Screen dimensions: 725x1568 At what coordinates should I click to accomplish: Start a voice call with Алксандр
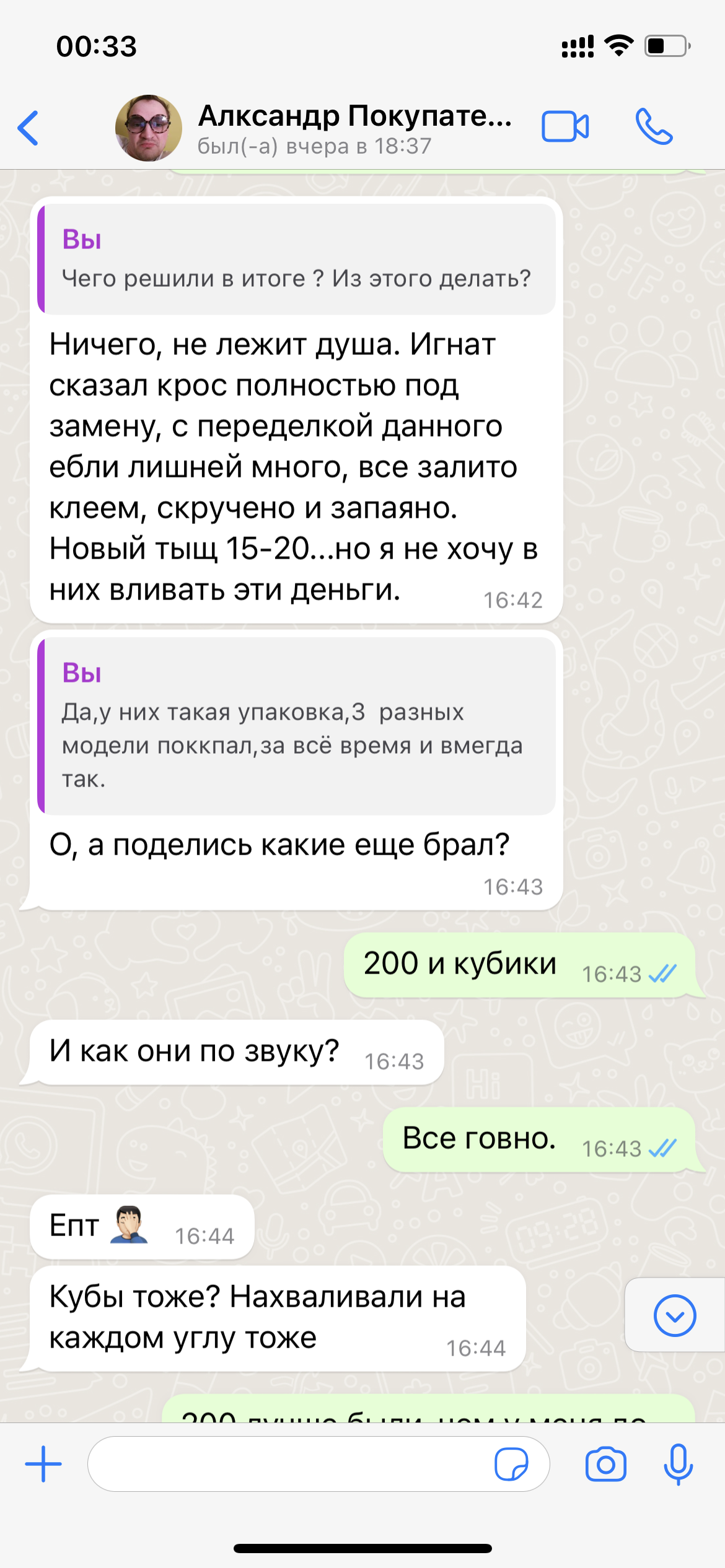click(653, 127)
